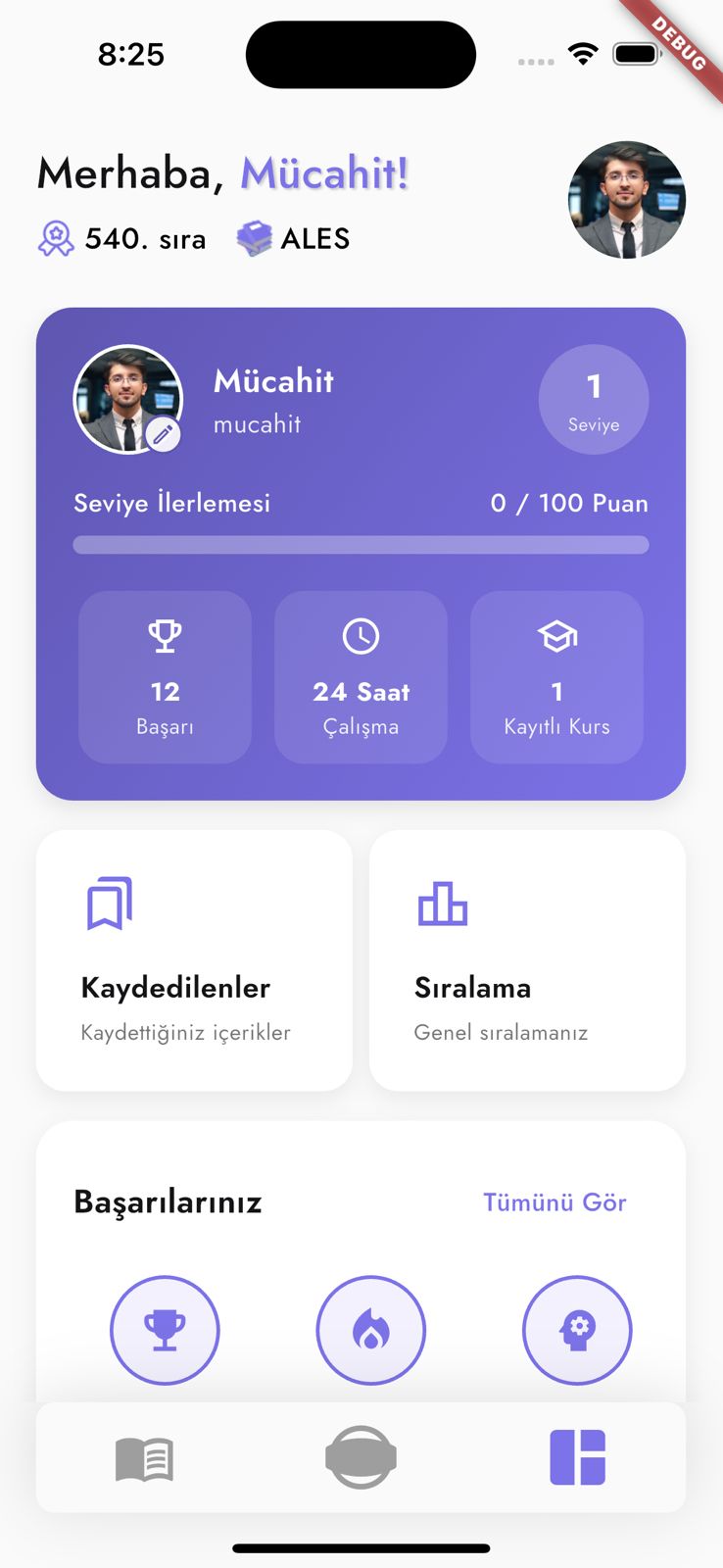The height and width of the screenshot is (1568, 723).
Task: Open the Sıralama bar chart icon
Action: pos(444,903)
